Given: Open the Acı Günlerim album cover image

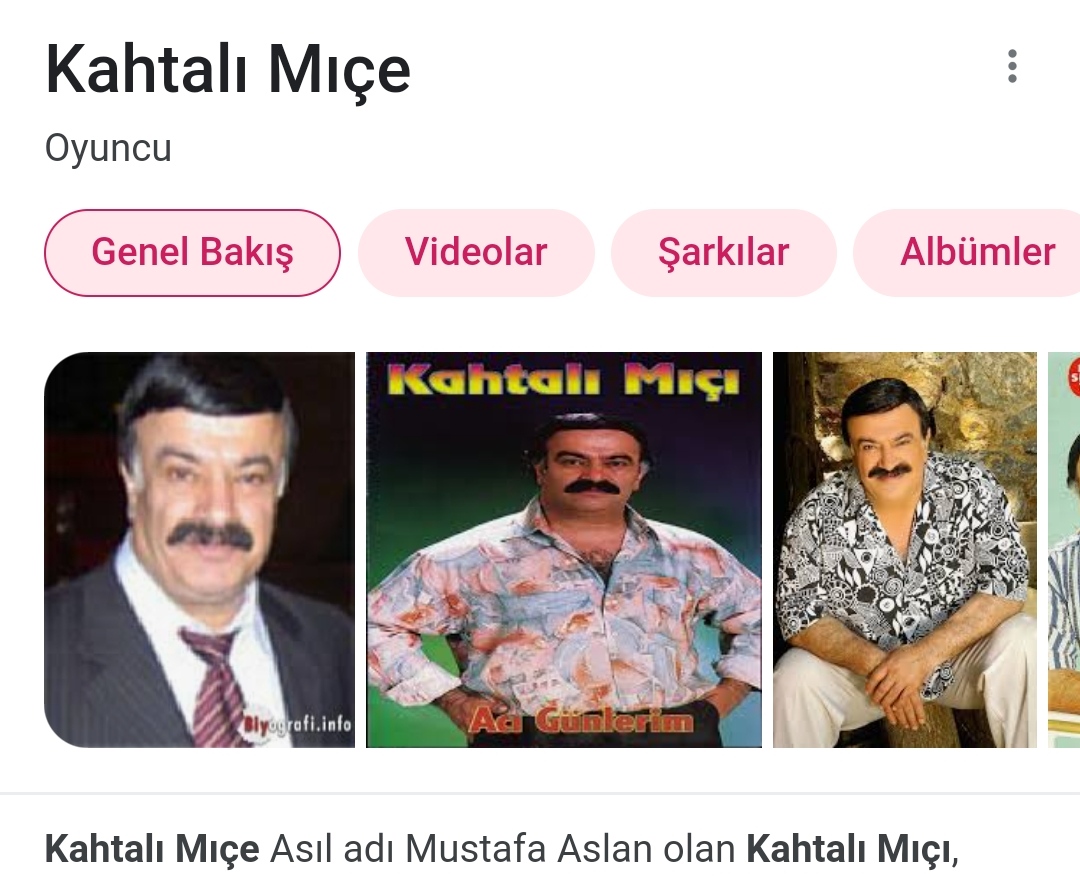Looking at the screenshot, I should [x=563, y=549].
